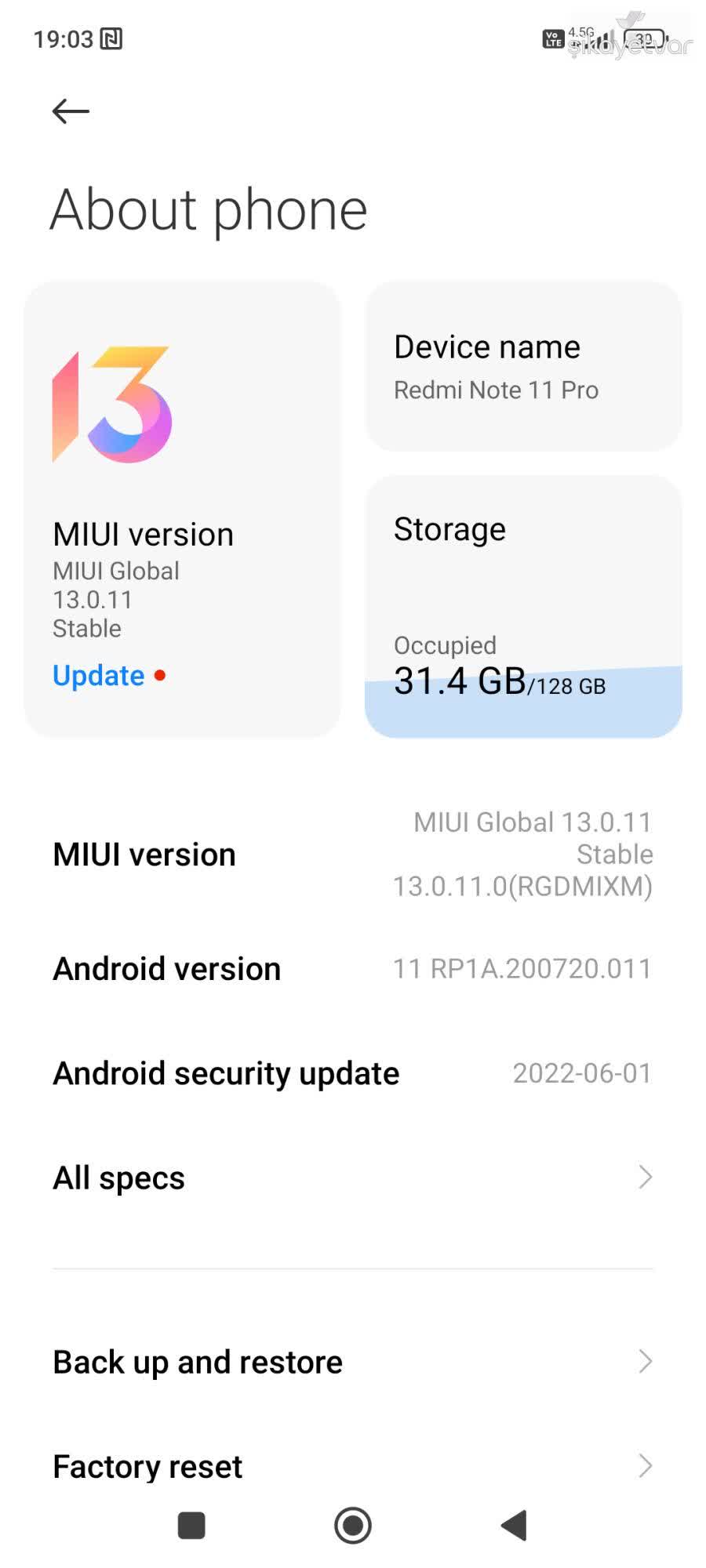Open the Storage card
The height and width of the screenshot is (1568, 706).
pos(523,606)
